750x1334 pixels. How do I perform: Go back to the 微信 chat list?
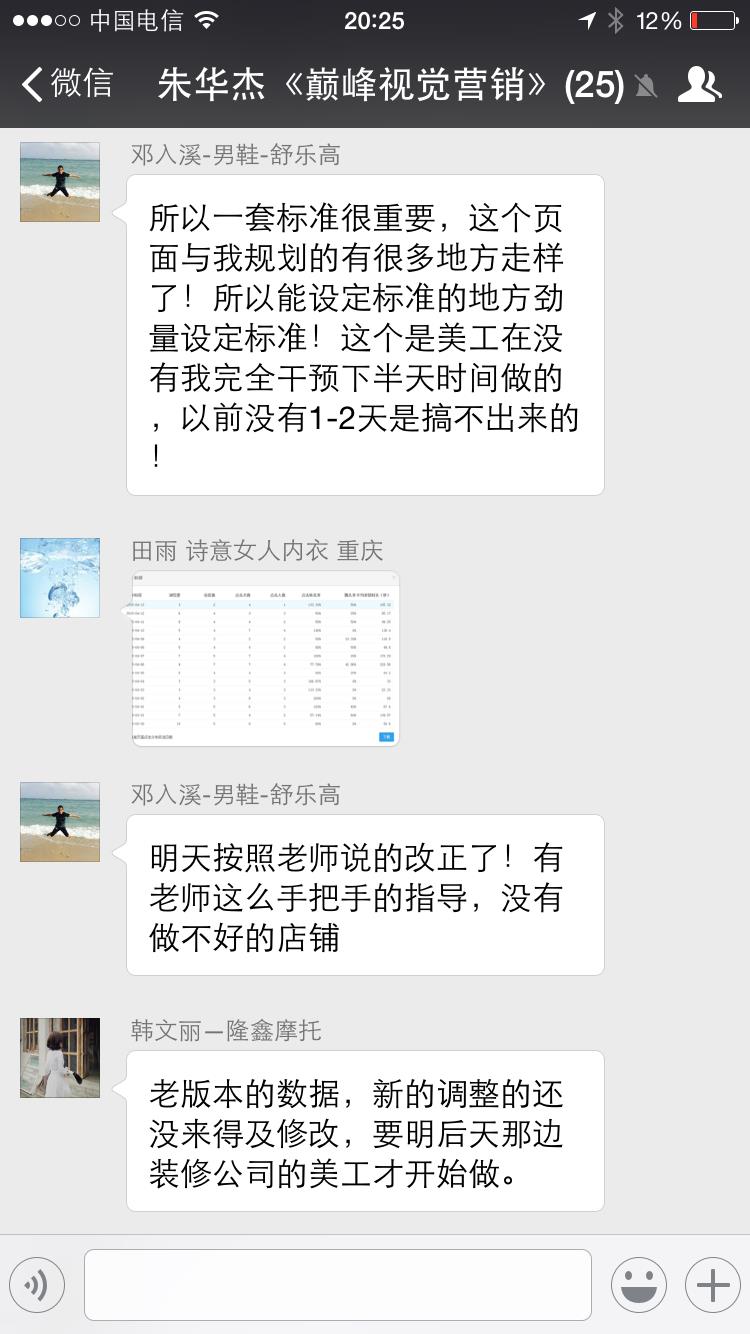pos(68,84)
